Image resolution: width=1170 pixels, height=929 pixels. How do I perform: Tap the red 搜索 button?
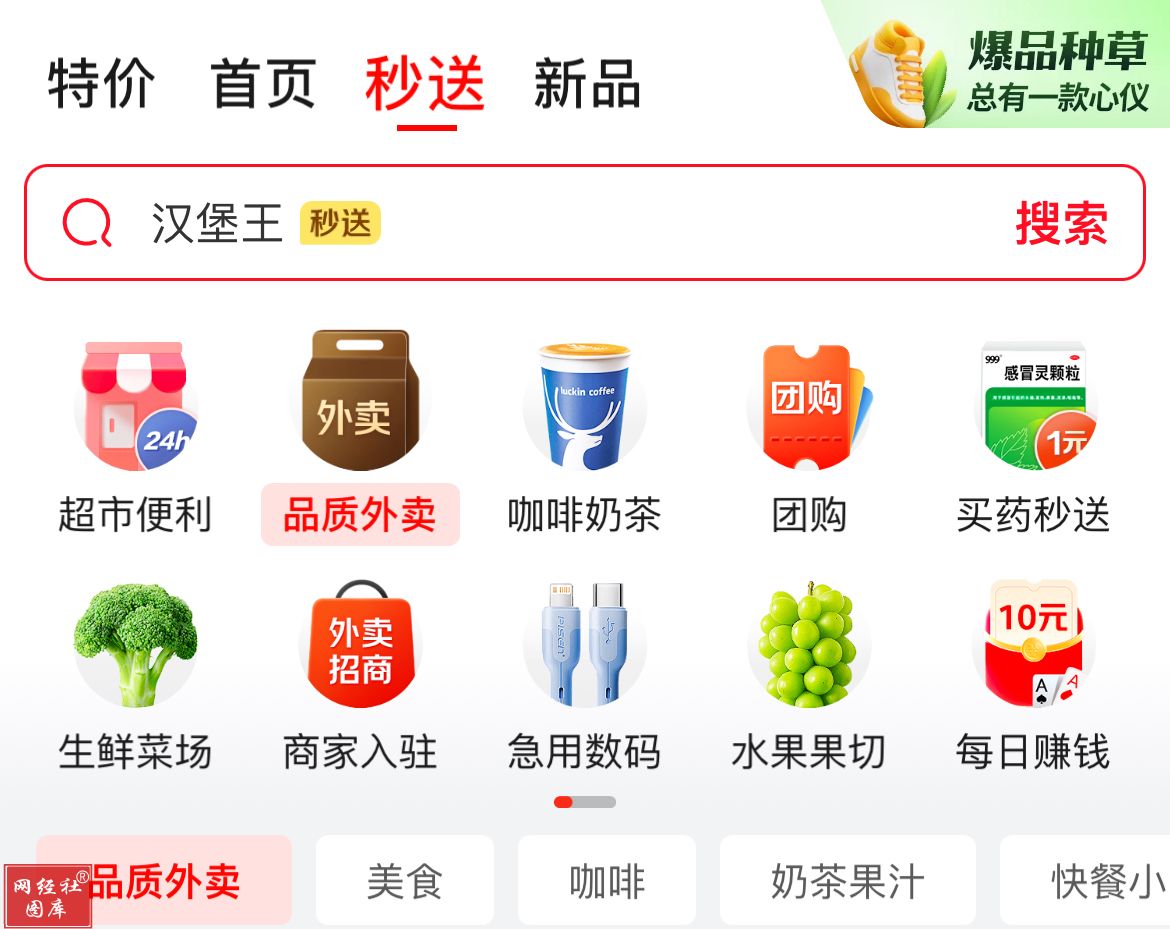pyautogui.click(x=1061, y=222)
